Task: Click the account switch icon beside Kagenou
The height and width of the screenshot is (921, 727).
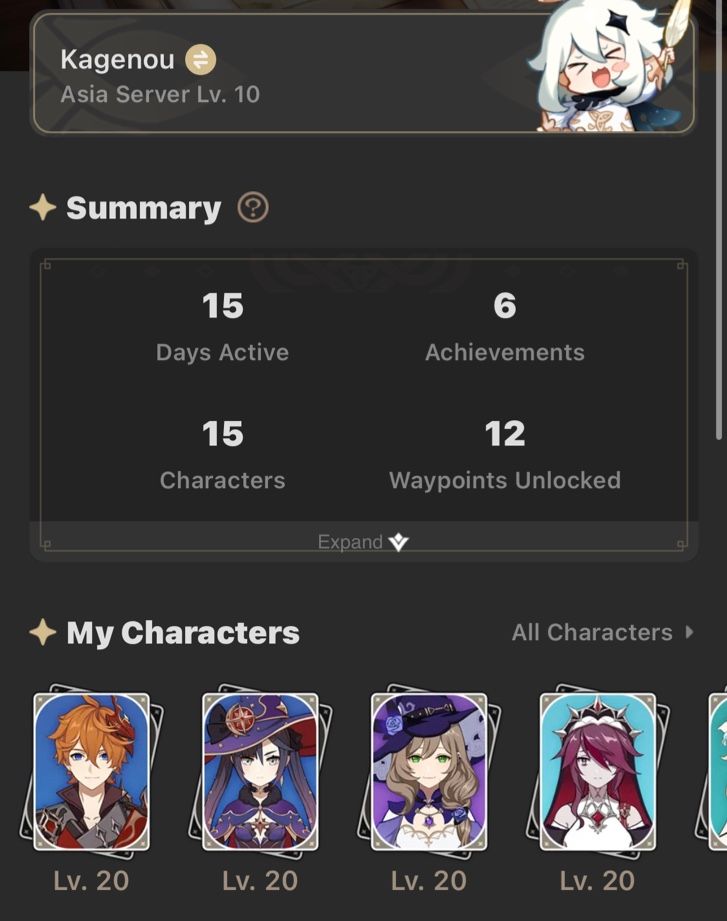Action: (202, 58)
